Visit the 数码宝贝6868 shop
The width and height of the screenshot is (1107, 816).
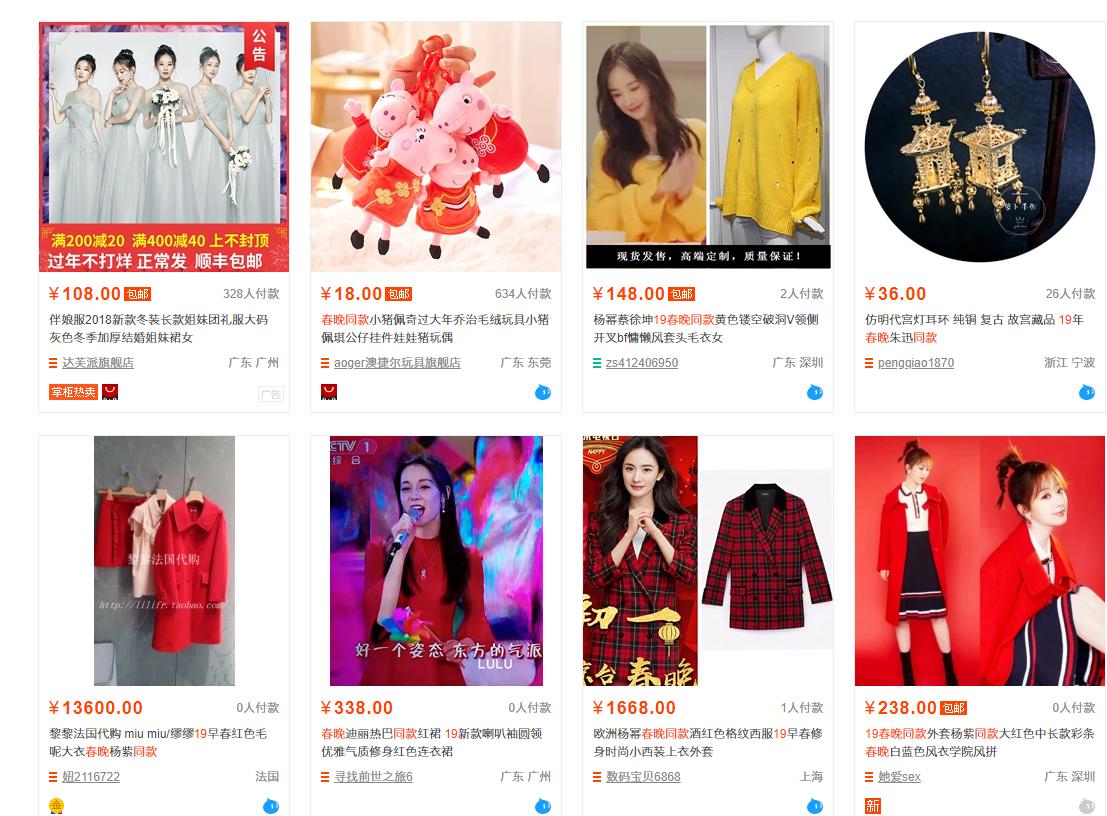click(643, 777)
